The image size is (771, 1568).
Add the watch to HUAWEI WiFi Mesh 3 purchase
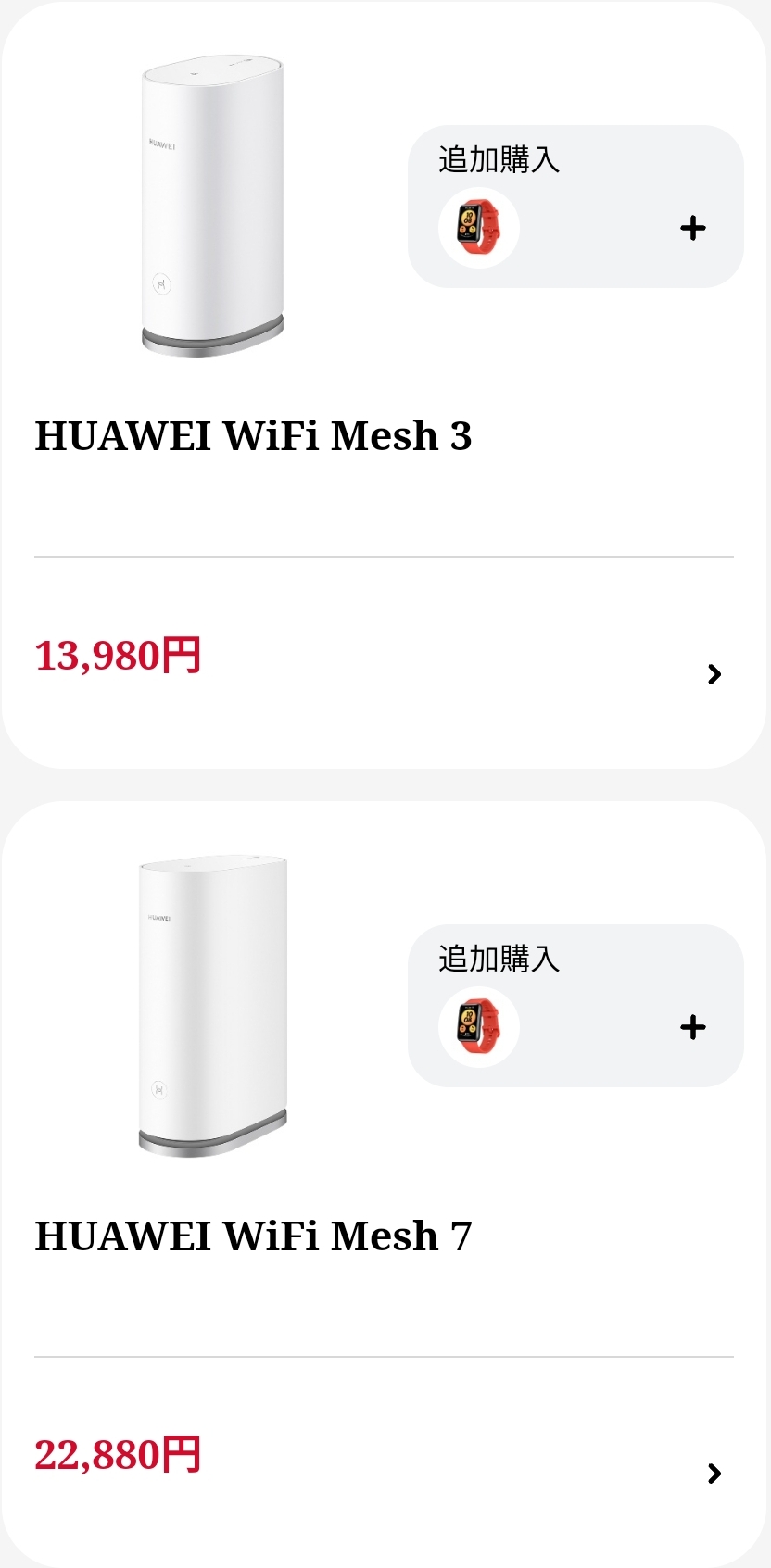click(692, 228)
